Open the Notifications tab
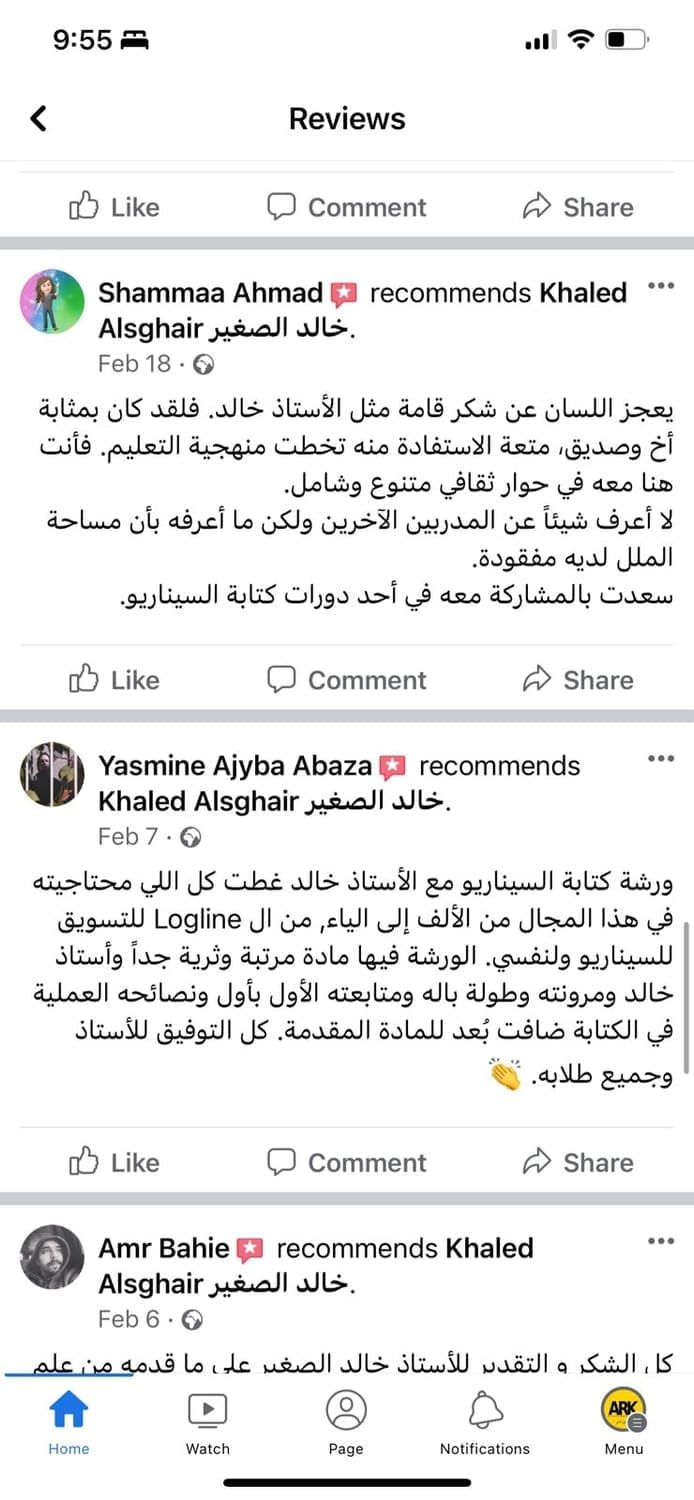 pos(485,1421)
